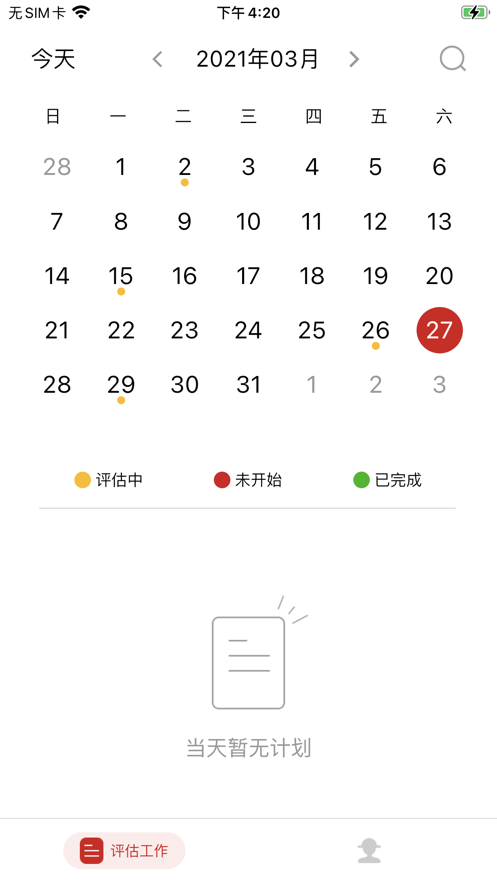Tap the 今天 (Today) button

[53, 59]
